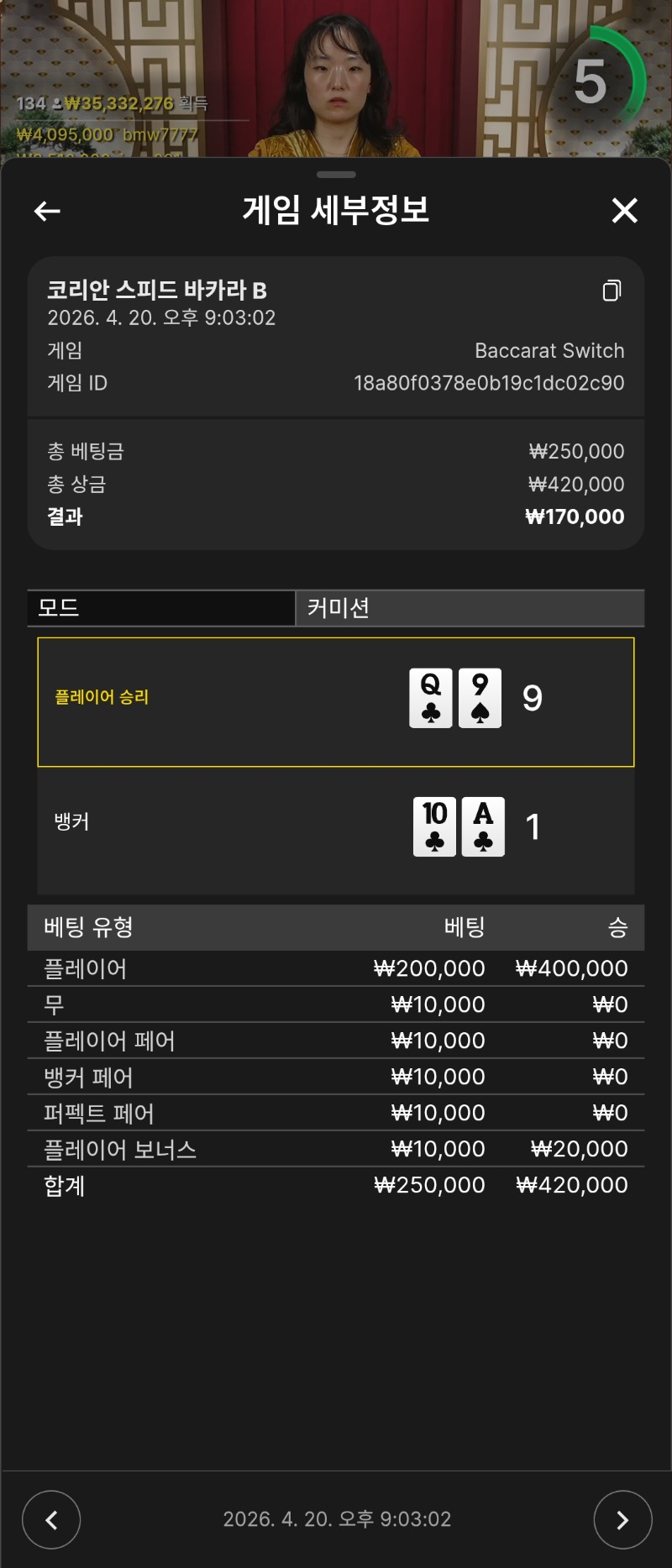
Task: Close the game details panel
Action: click(624, 210)
